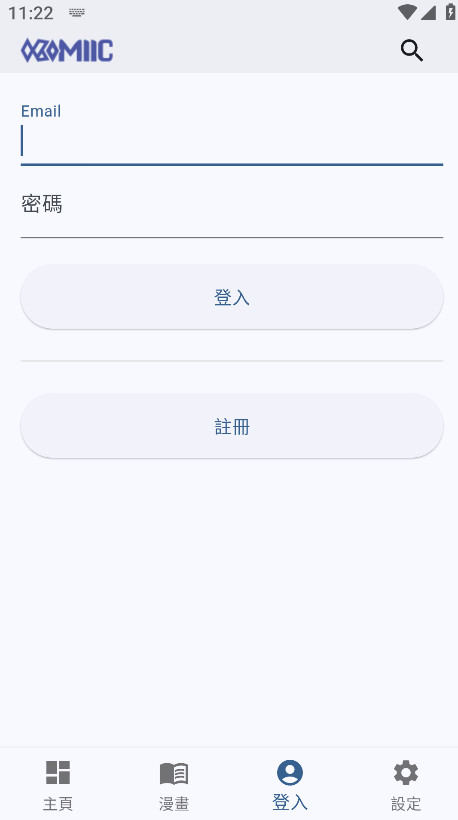Tap the 登入 login button
Screen dimensions: 458x820
point(232,297)
